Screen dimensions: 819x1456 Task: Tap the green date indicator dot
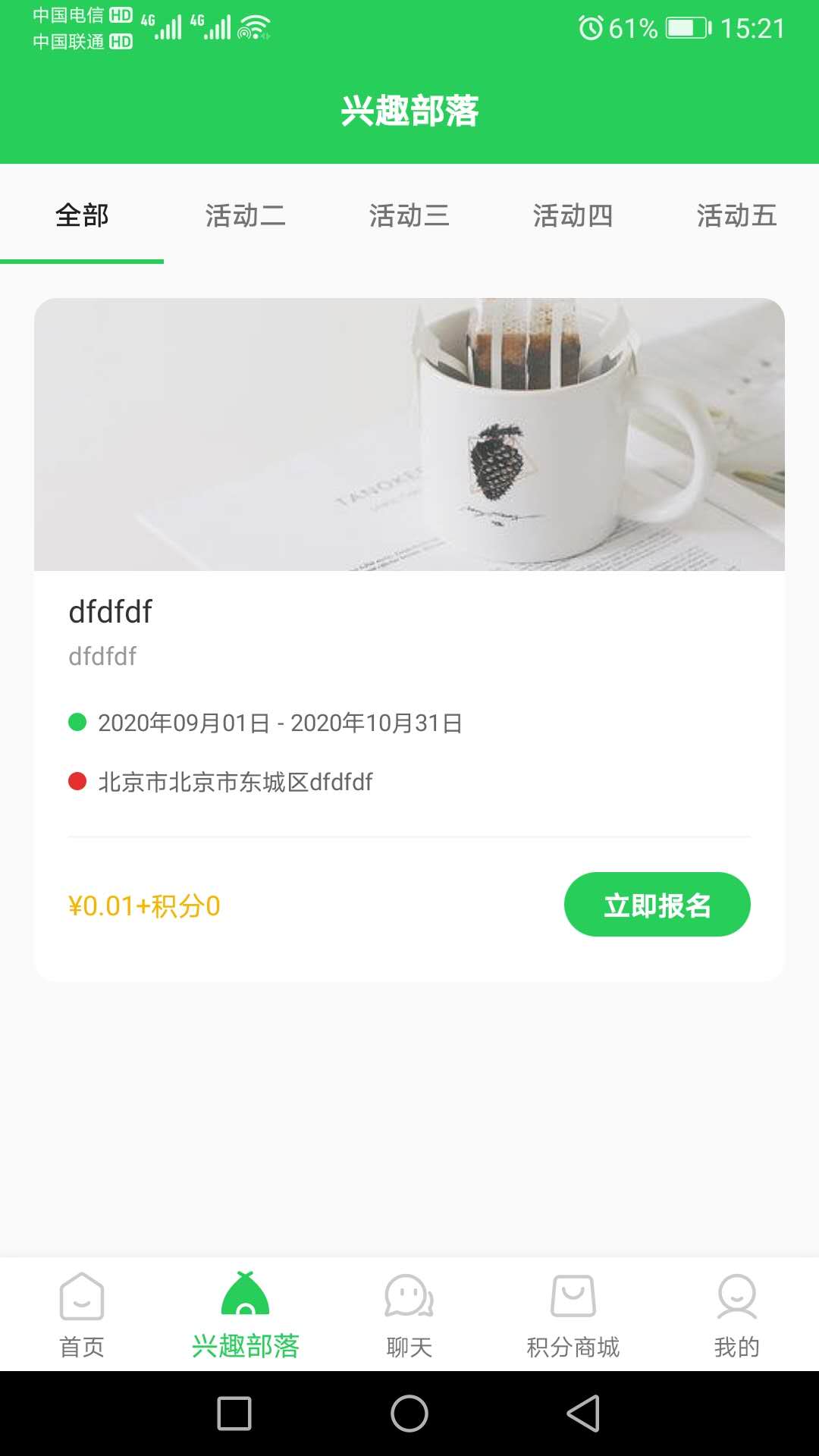[x=77, y=723]
